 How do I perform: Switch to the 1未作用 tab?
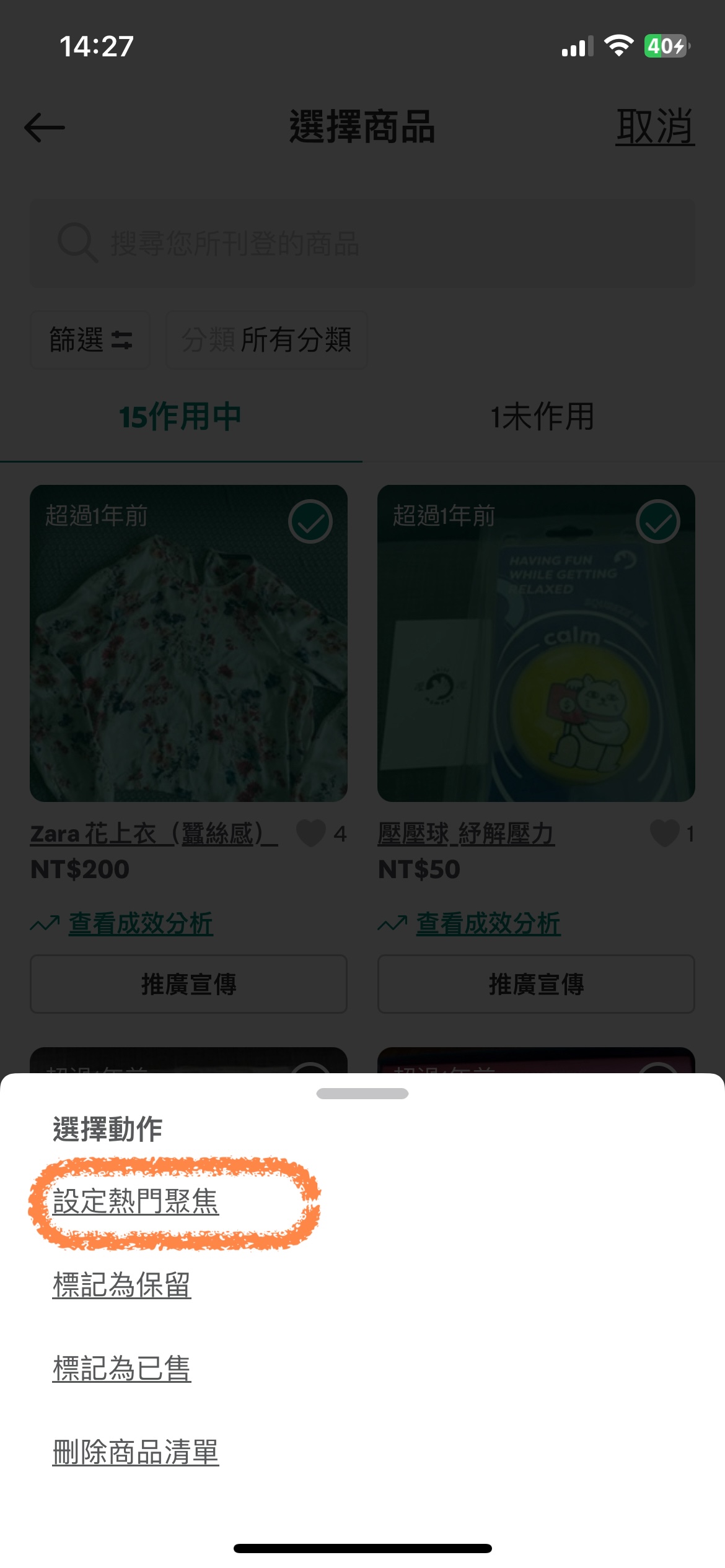pyautogui.click(x=543, y=417)
